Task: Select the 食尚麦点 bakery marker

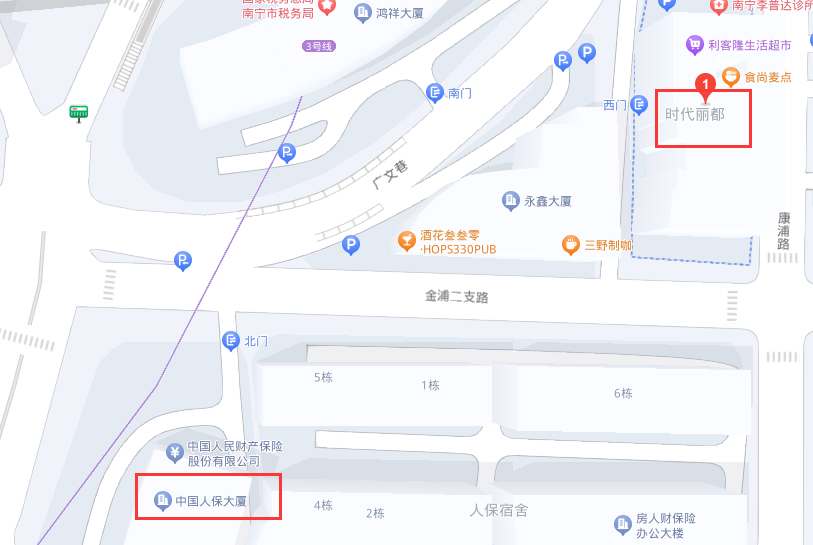Action: [x=731, y=76]
